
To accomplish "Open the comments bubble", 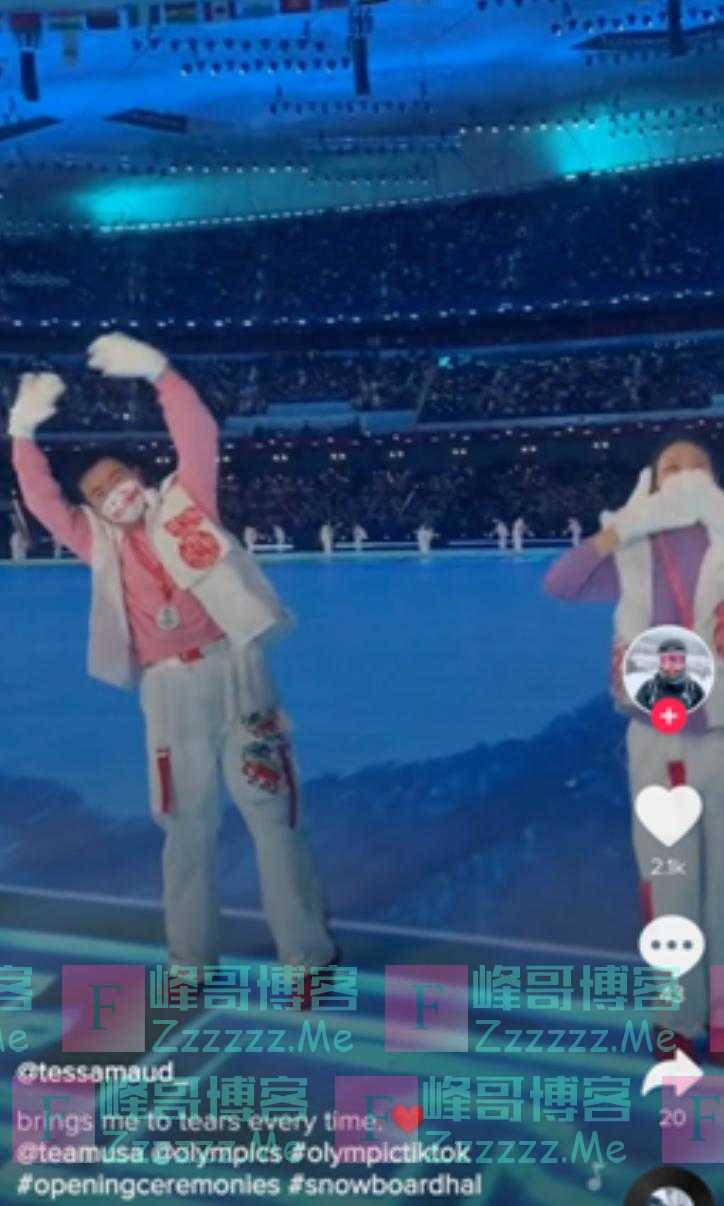I will [671, 944].
